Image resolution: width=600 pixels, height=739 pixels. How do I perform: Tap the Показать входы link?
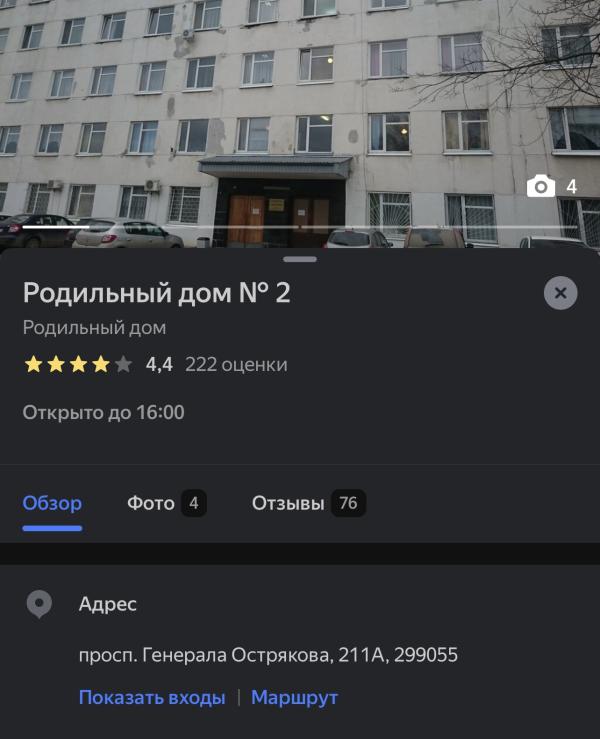click(152, 698)
